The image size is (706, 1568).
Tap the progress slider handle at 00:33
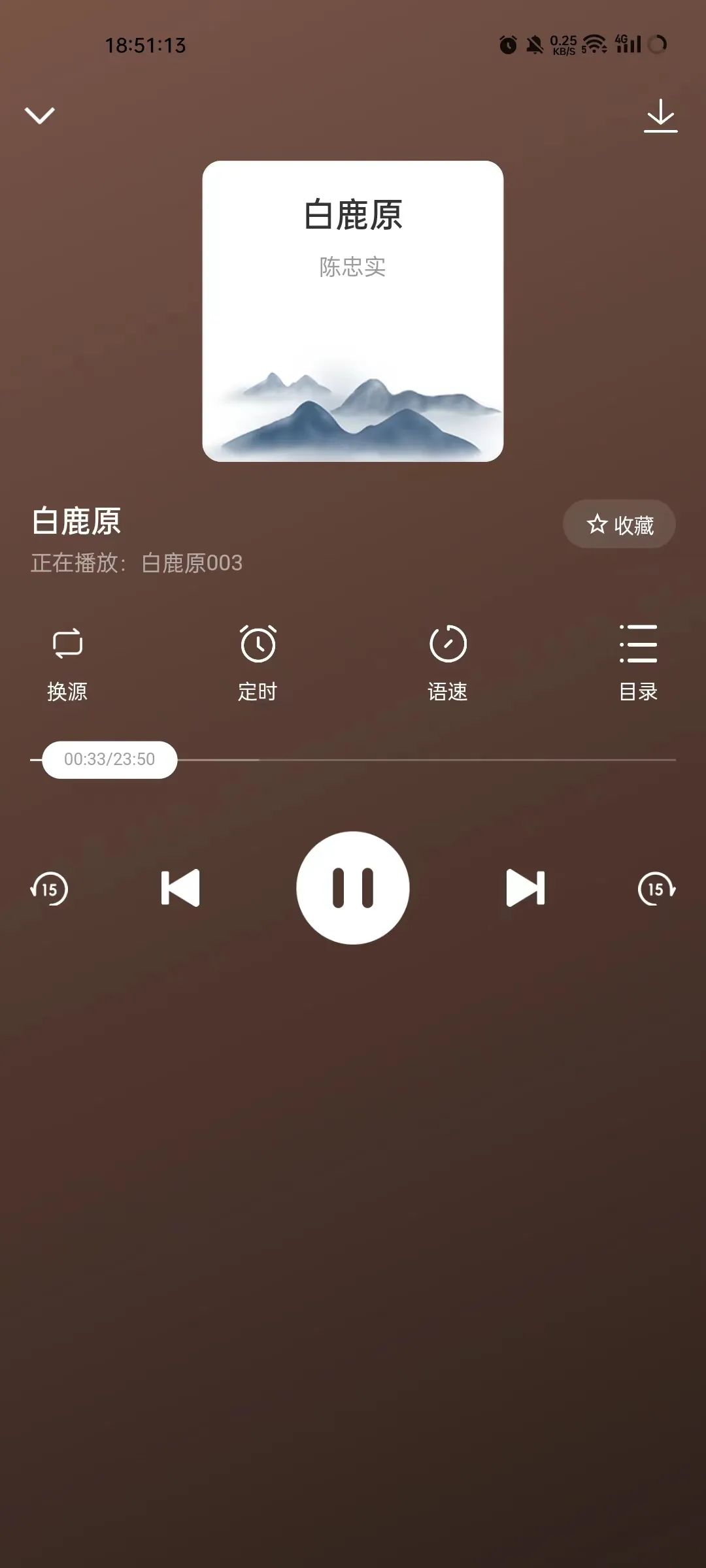point(110,759)
